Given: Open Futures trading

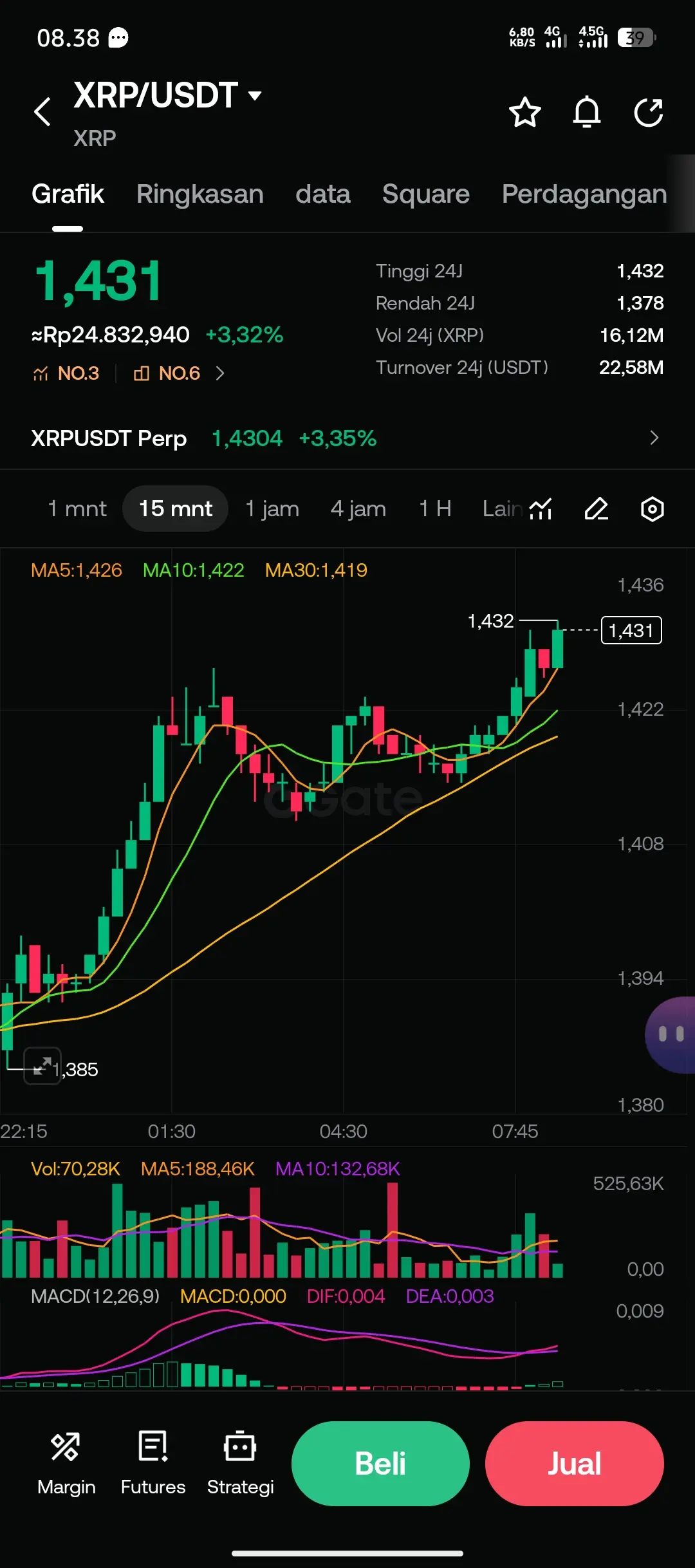Looking at the screenshot, I should click(x=153, y=1462).
